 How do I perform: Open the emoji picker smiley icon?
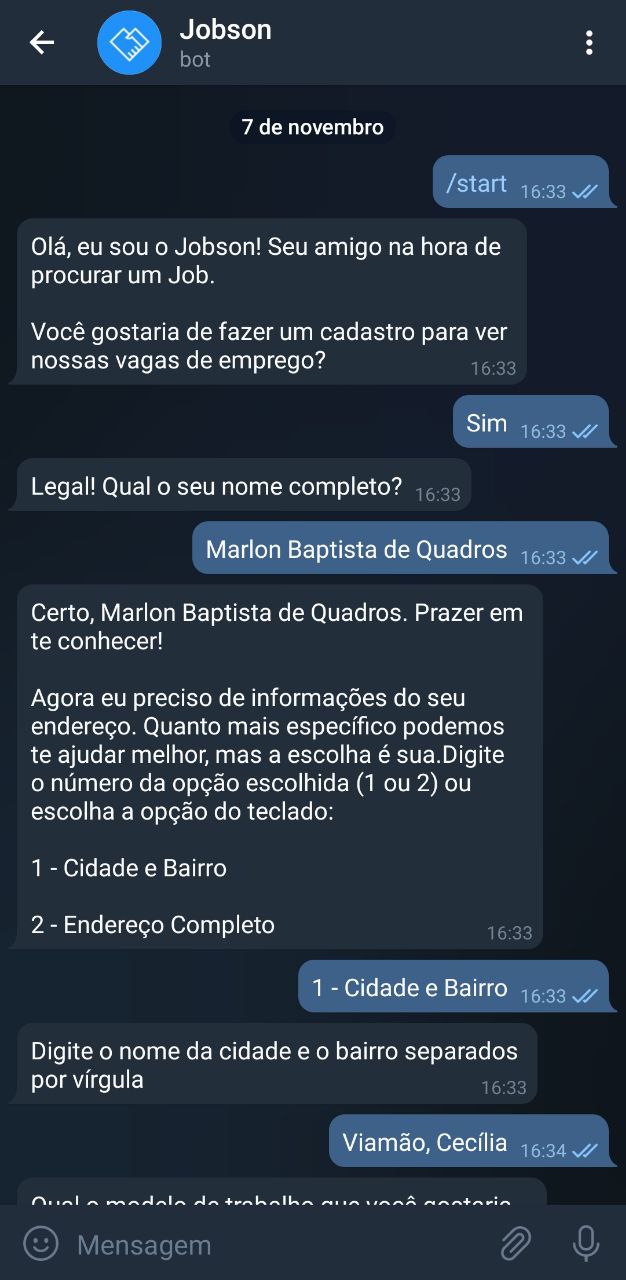[x=40, y=1244]
